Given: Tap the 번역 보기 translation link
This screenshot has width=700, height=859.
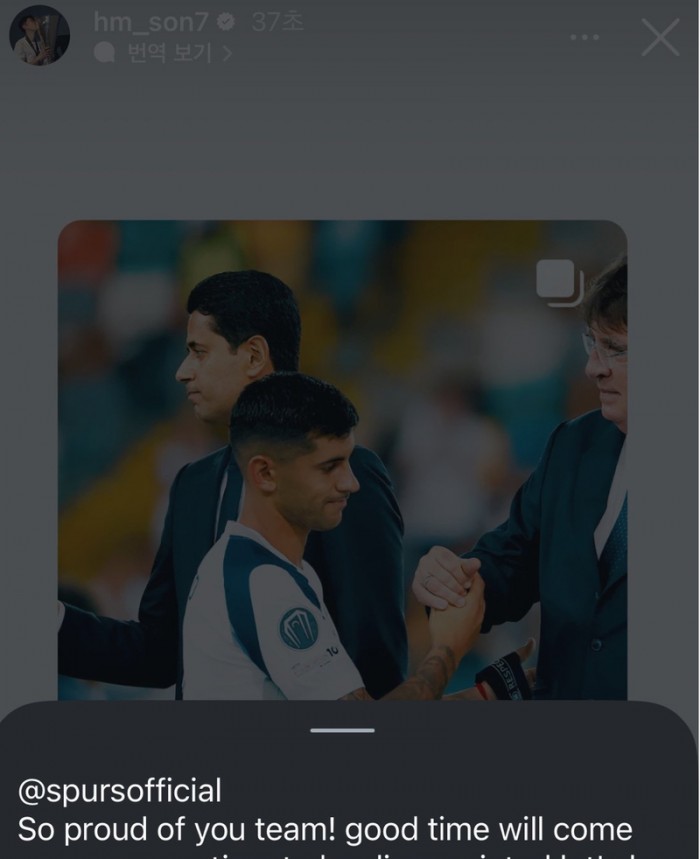Looking at the screenshot, I should [165, 53].
